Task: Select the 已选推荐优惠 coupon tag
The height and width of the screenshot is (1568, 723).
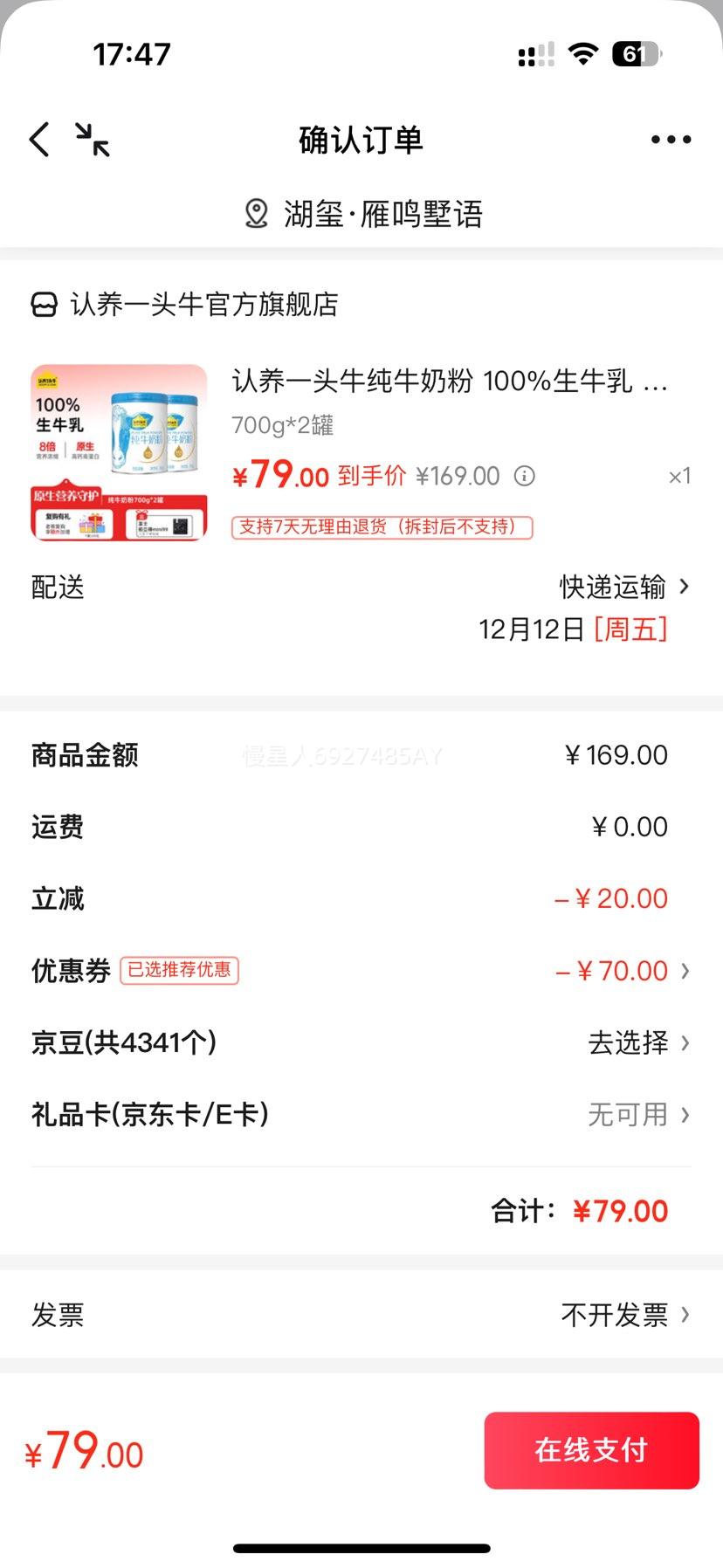Action: click(x=181, y=971)
